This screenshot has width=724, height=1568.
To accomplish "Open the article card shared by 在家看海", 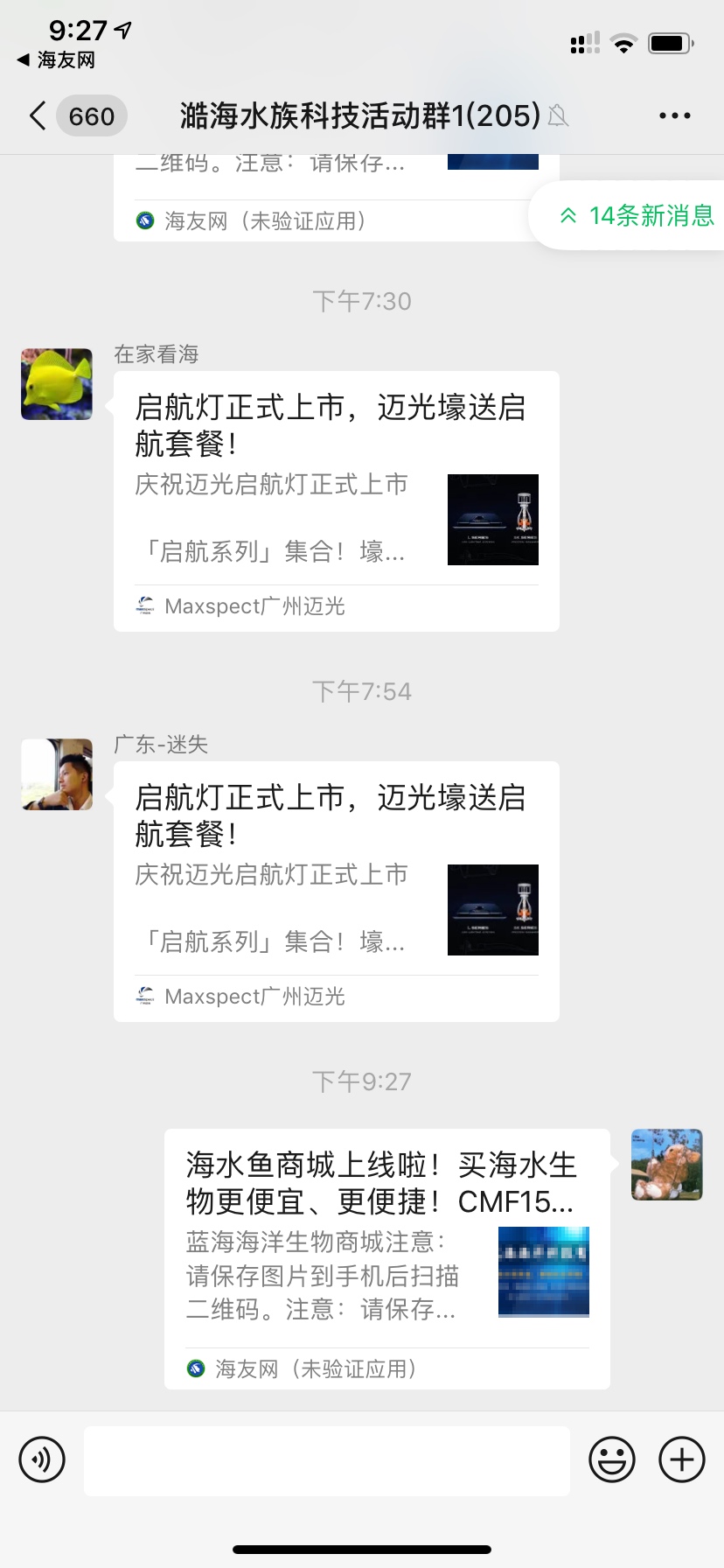I will point(337,500).
